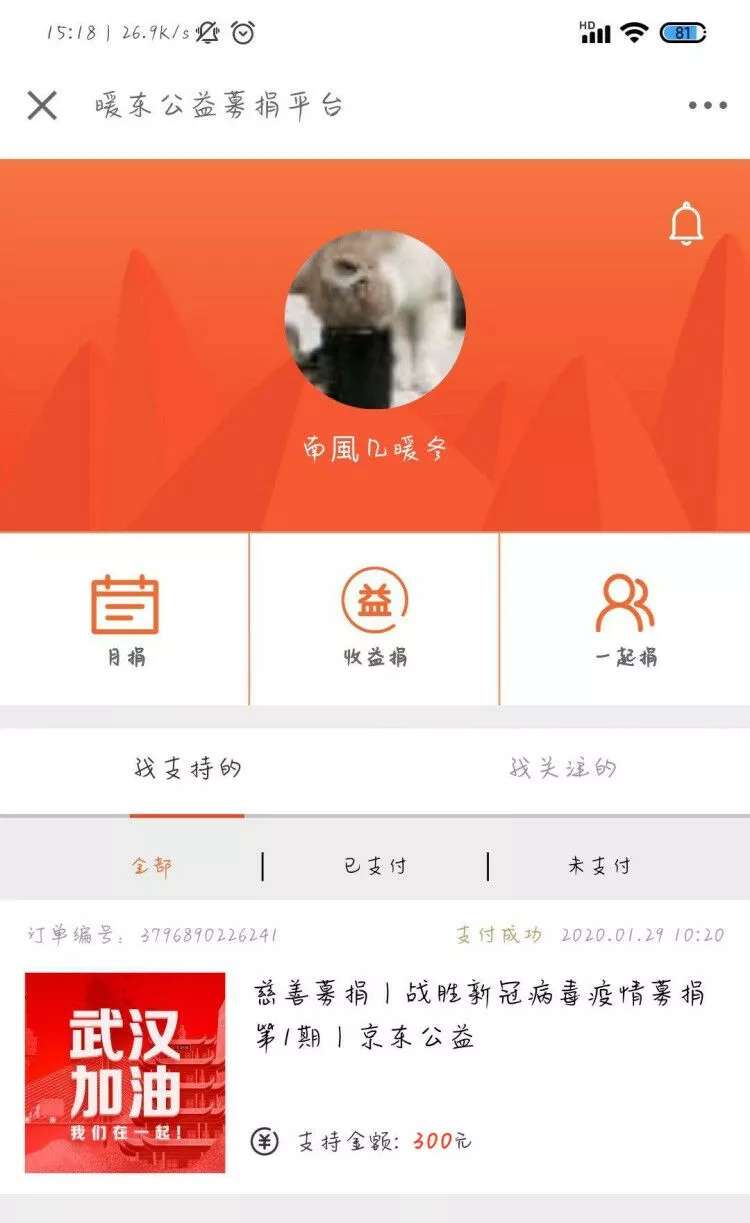Show 未支付 unpaid orders
Image resolution: width=750 pixels, height=1223 pixels.
pos(599,866)
